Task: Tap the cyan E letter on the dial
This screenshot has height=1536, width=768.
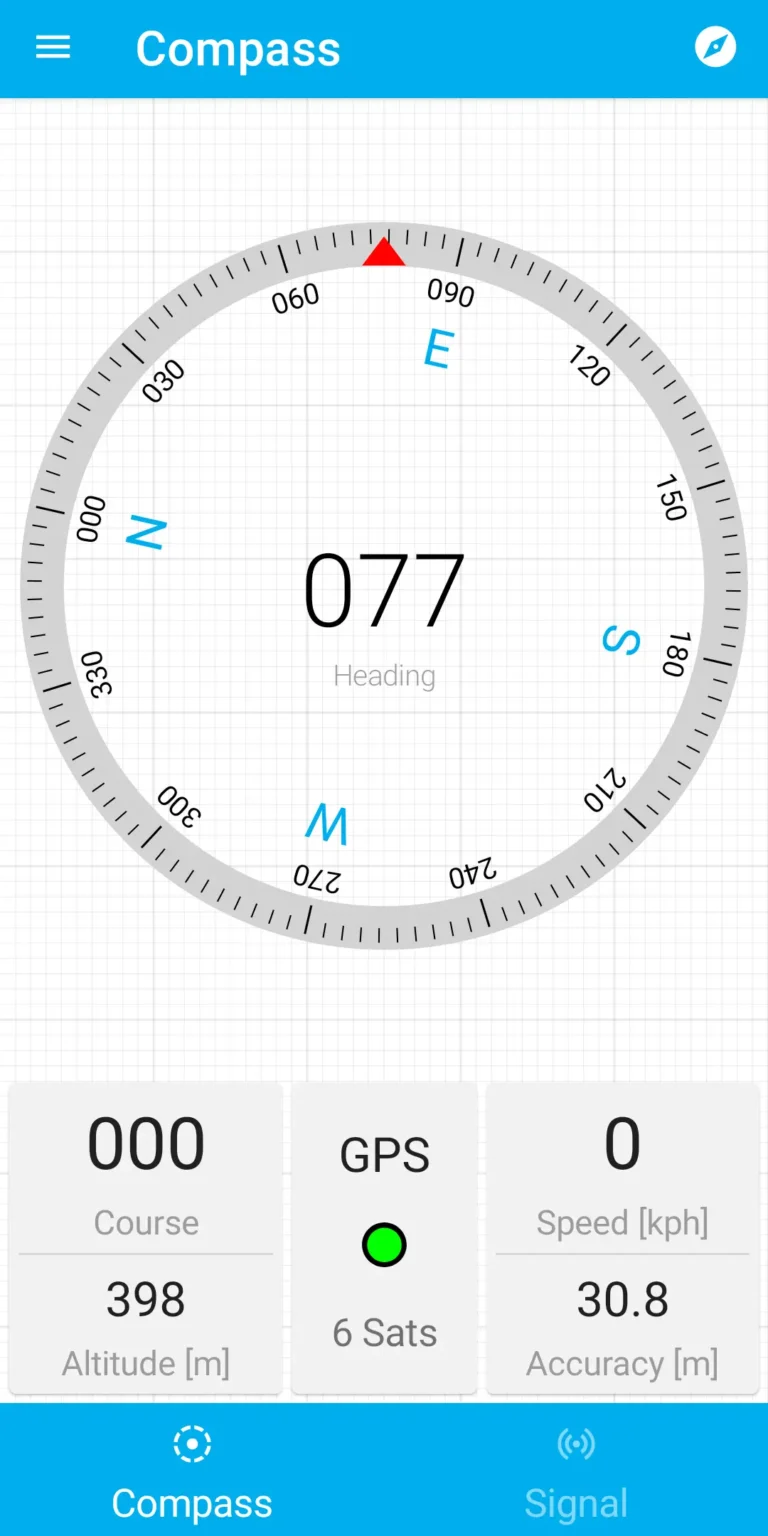Action: pos(437,346)
